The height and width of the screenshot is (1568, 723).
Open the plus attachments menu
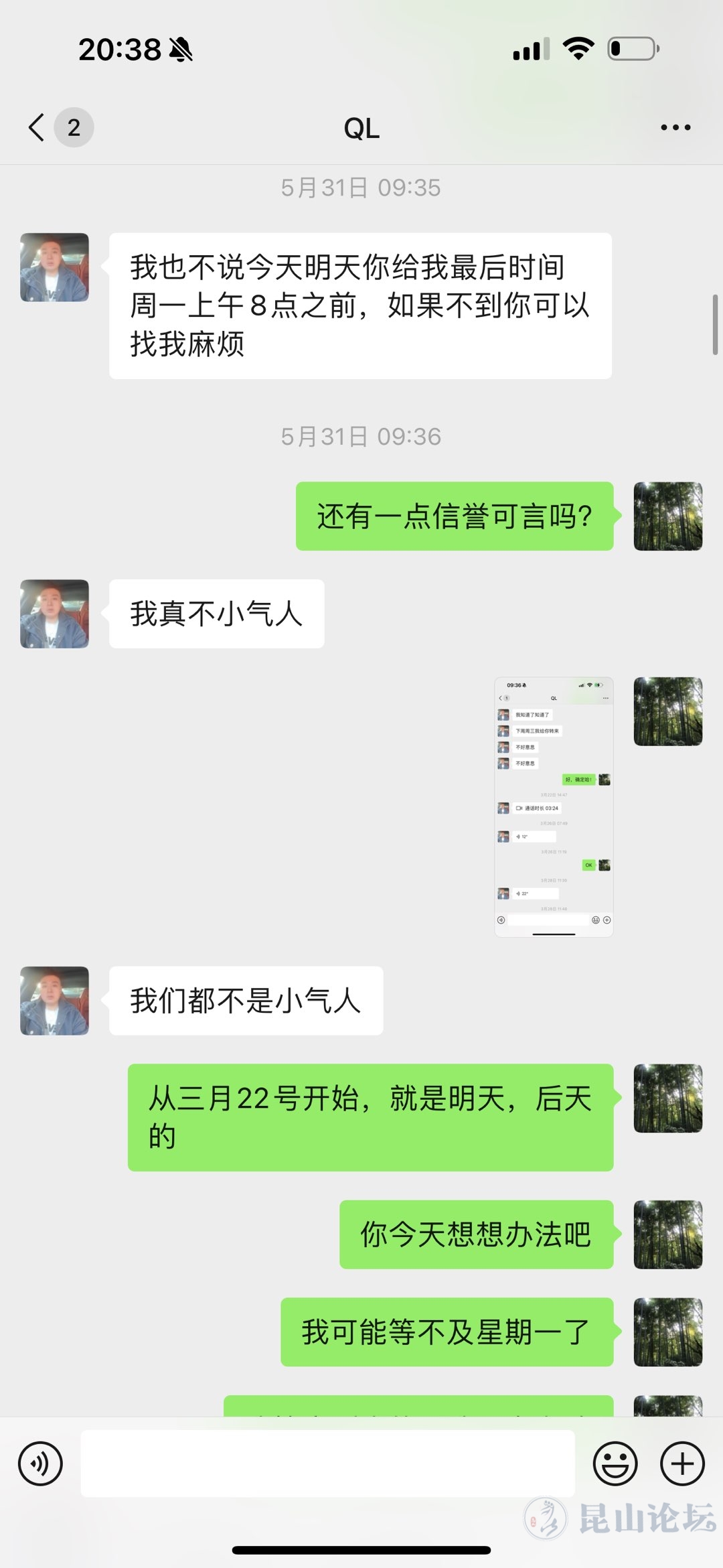[x=682, y=1464]
